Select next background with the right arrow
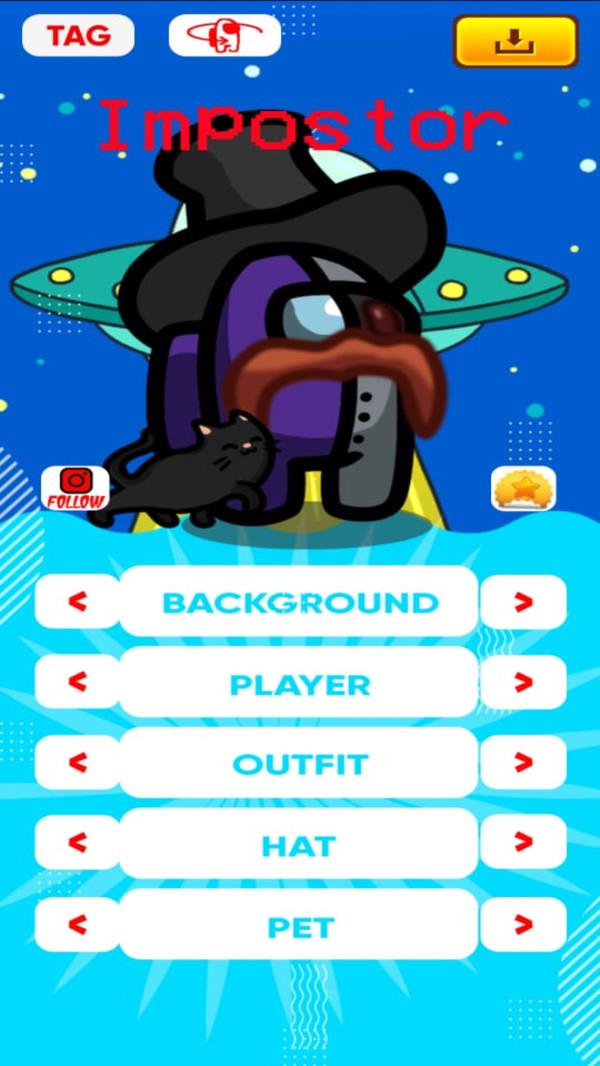The width and height of the screenshot is (600, 1066). tap(523, 602)
